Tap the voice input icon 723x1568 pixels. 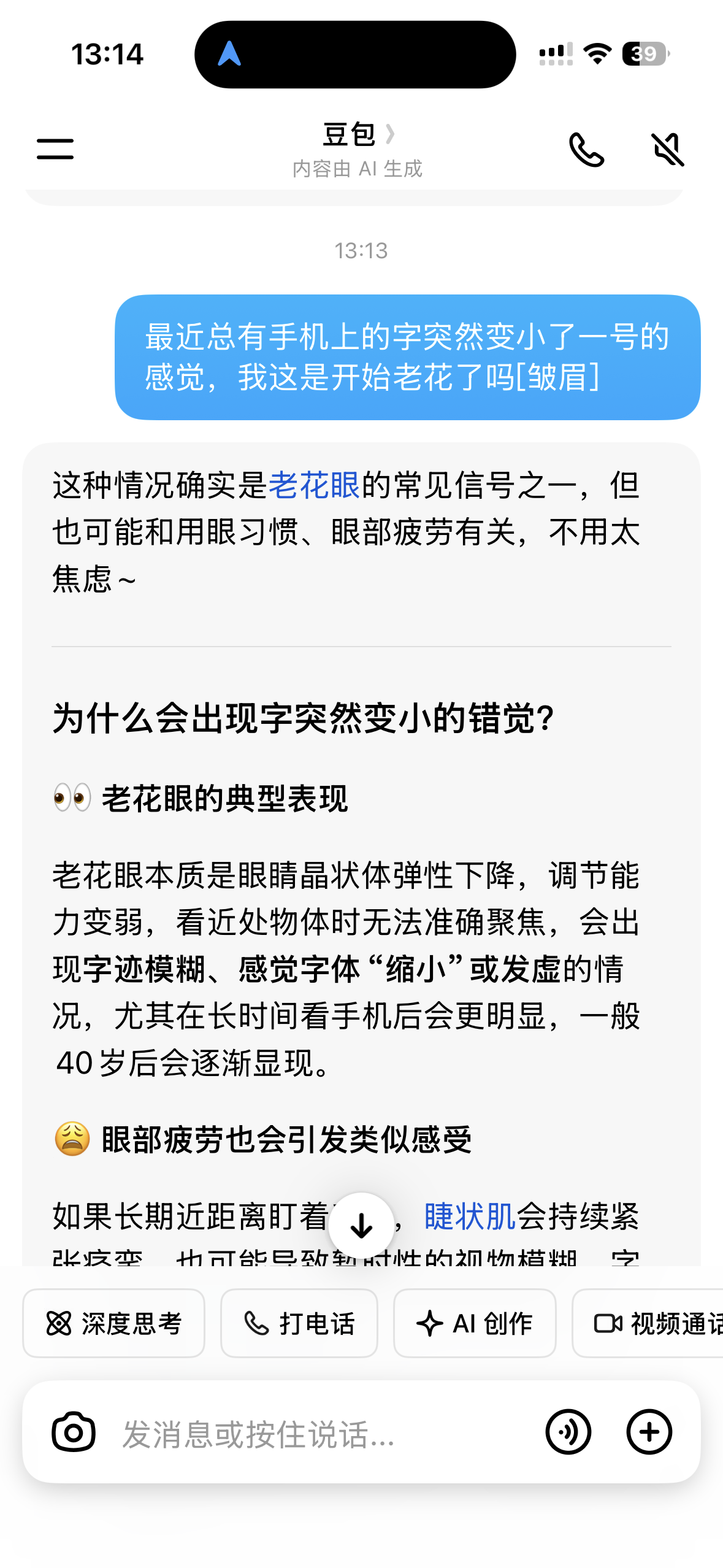pos(568,1432)
